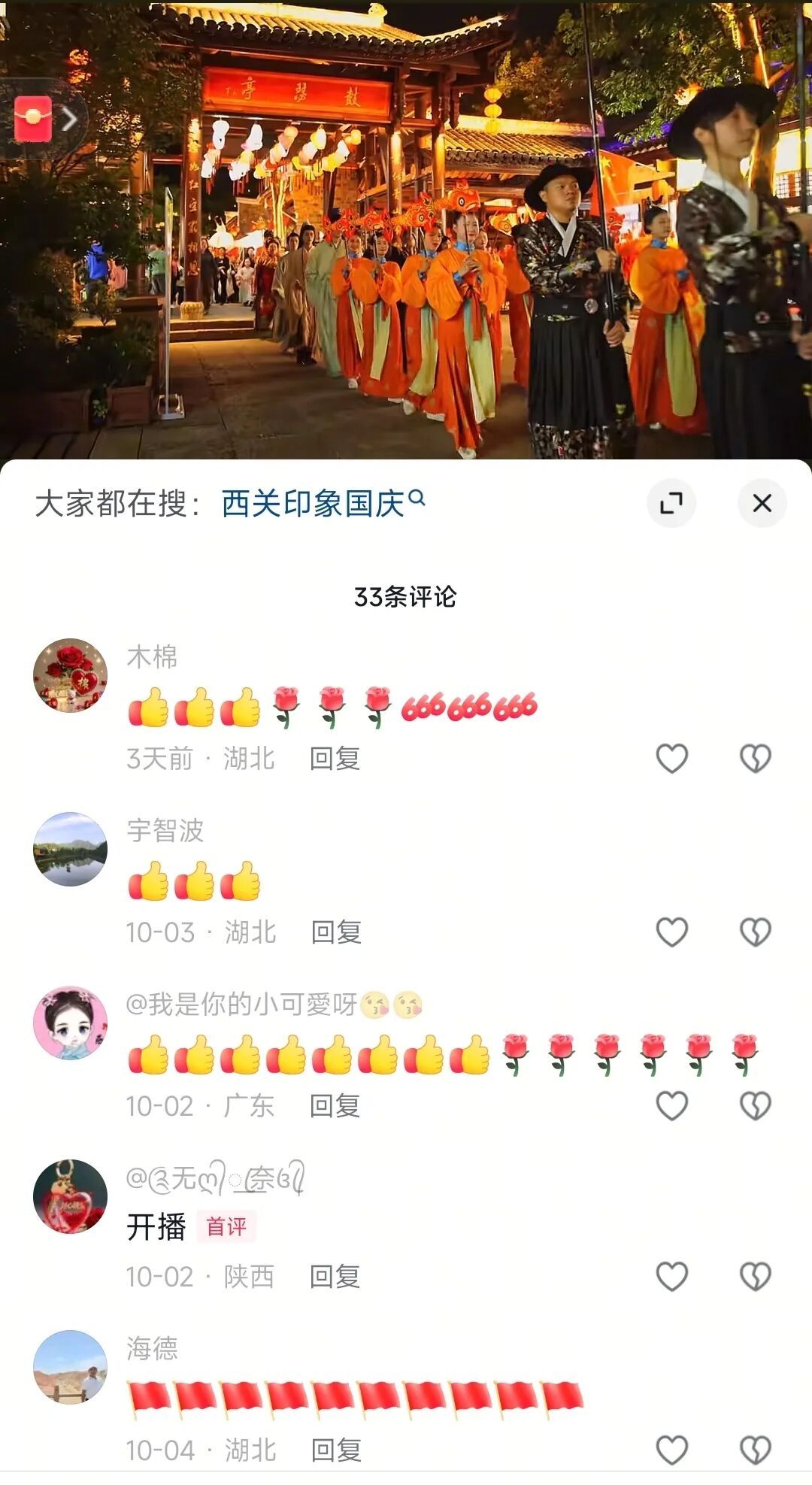Viewport: 812px width, 1485px height.
Task: Like 海德's flag comment
Action: click(671, 1450)
